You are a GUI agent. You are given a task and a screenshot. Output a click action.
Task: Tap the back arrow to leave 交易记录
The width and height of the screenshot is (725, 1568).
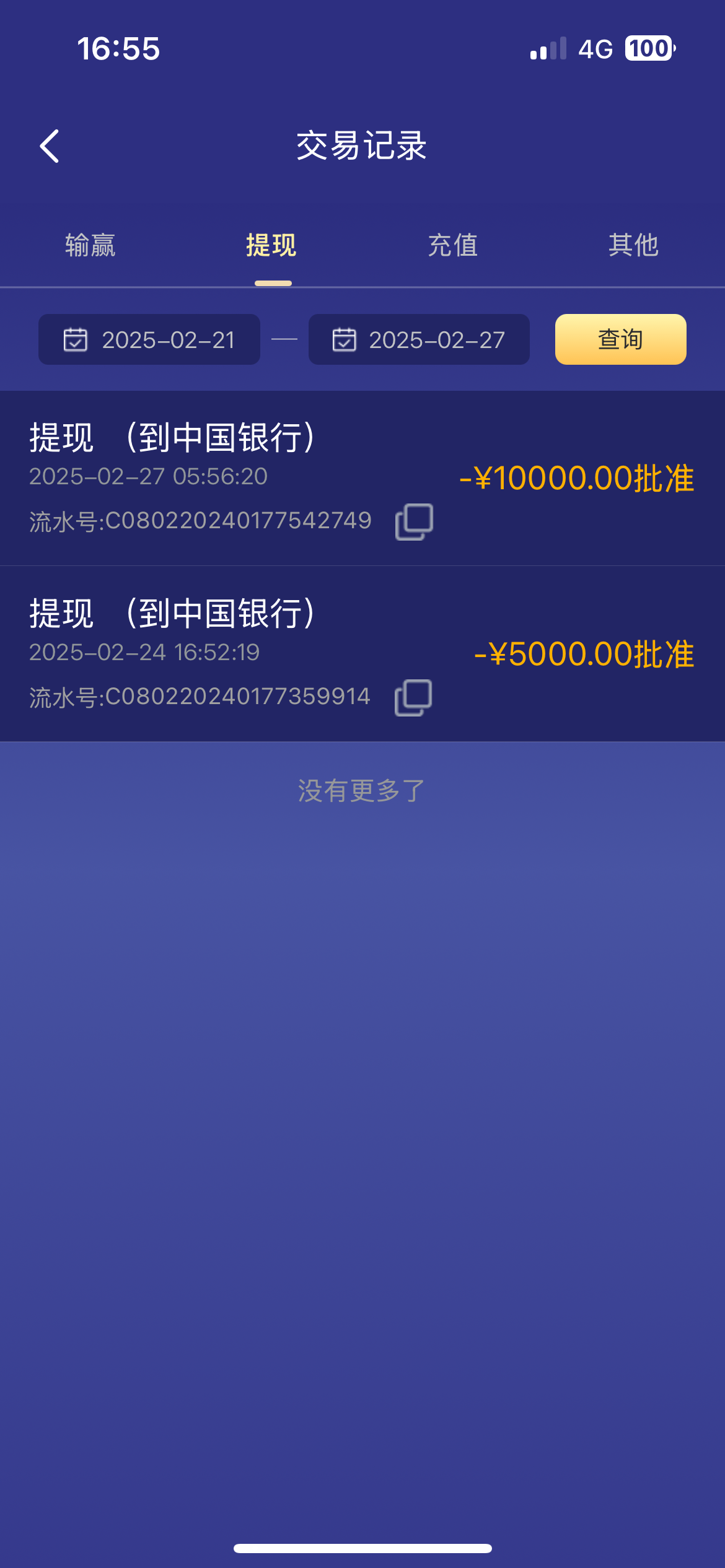[48, 146]
